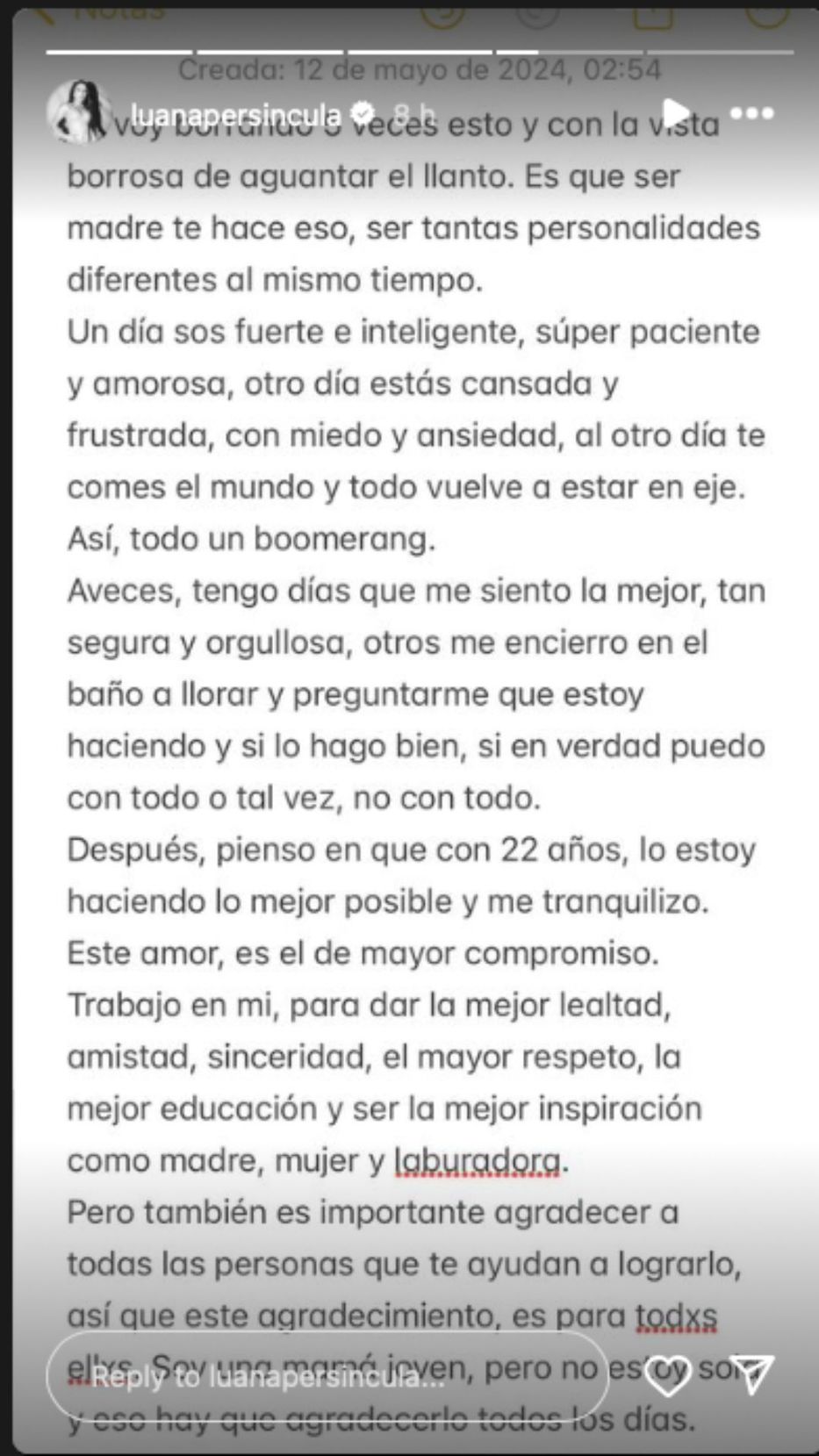This screenshot has height=1456, width=819.
Task: Toggle story pause by tapping the text area
Action: point(409,702)
